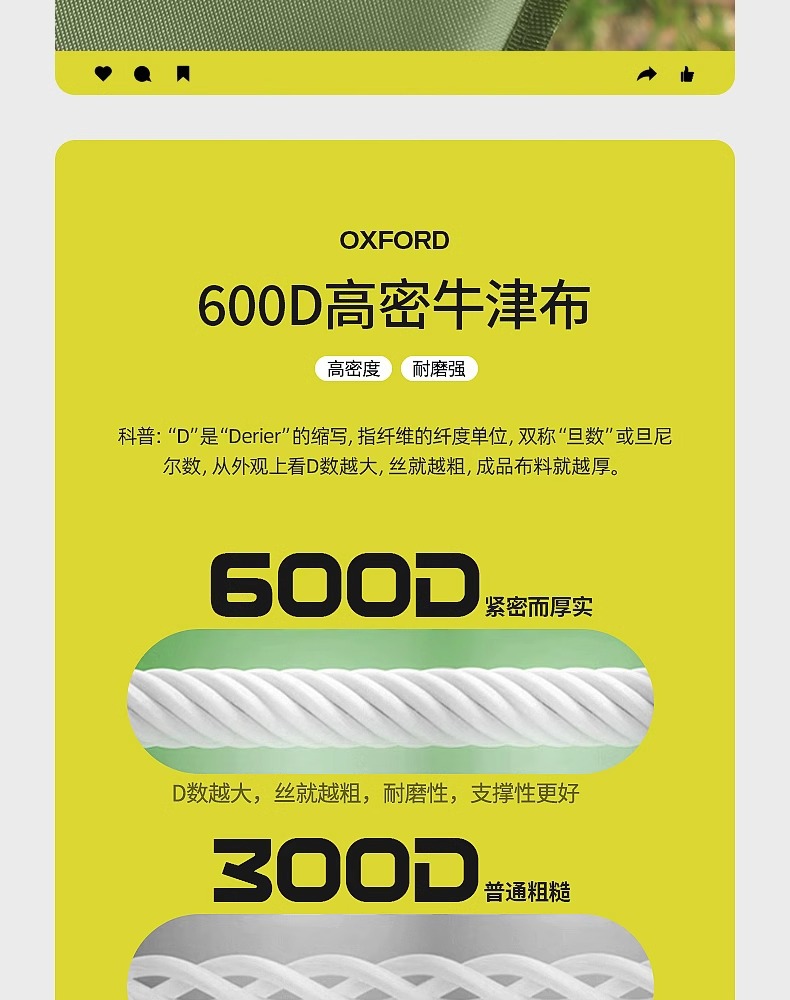The width and height of the screenshot is (790, 1000).
Task: Select the magnifier comment icon
Action: click(x=141, y=72)
